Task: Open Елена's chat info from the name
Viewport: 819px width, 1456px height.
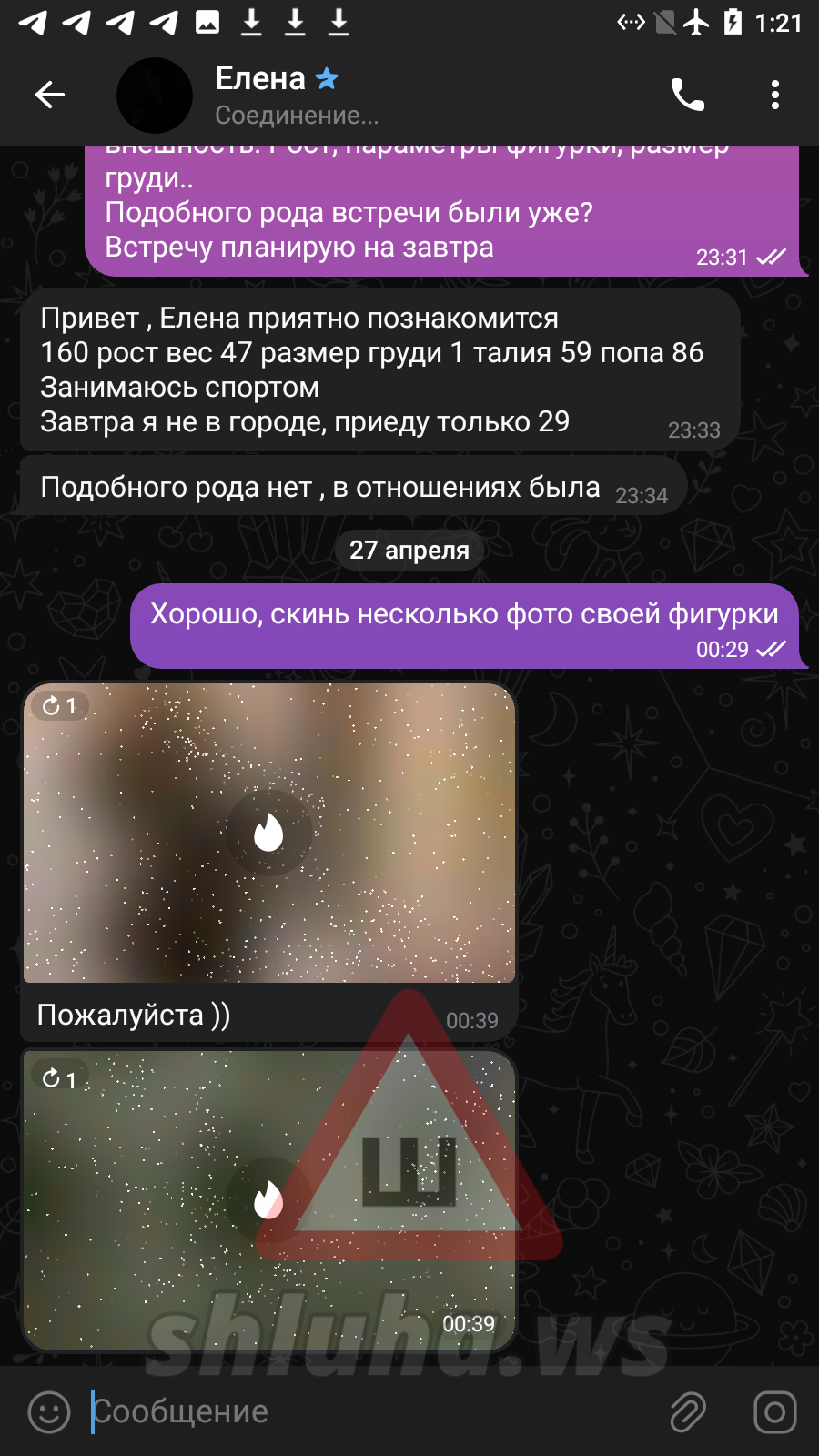Action: [260, 80]
